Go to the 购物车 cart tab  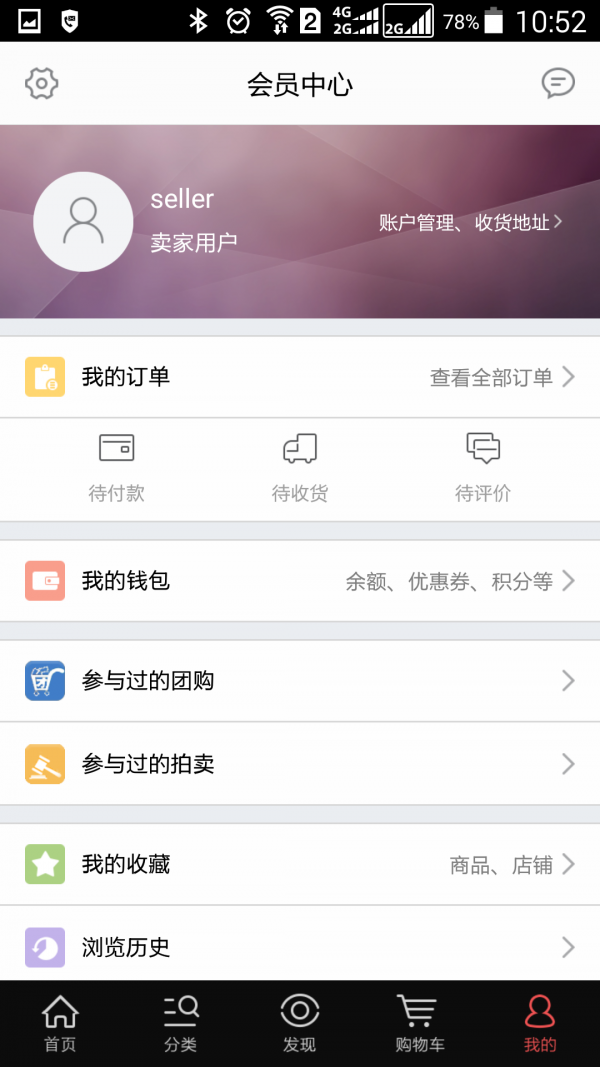tap(420, 1024)
